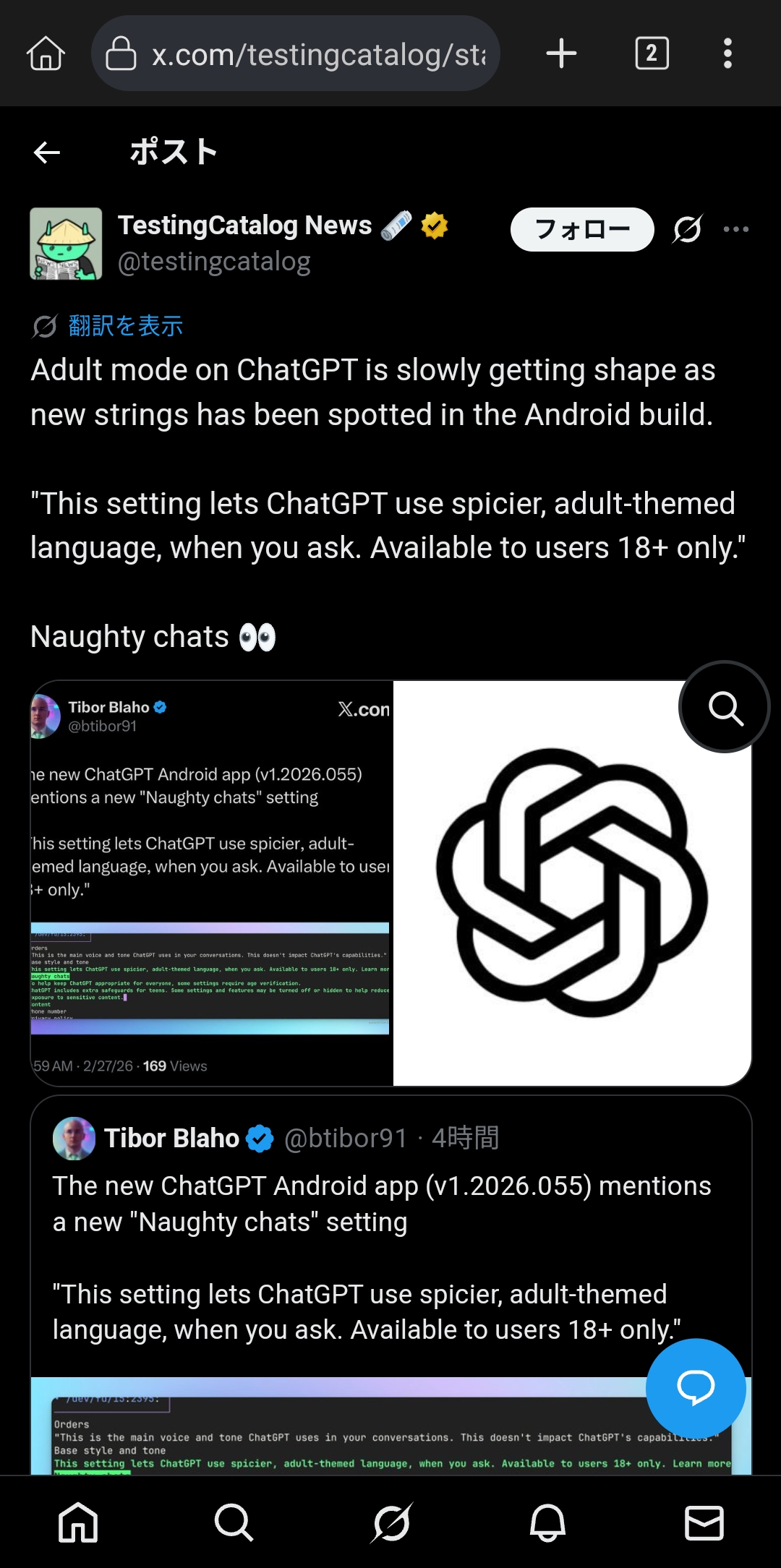Open the post's more options menu
Image resolution: width=781 pixels, height=1568 pixels.
[x=736, y=230]
